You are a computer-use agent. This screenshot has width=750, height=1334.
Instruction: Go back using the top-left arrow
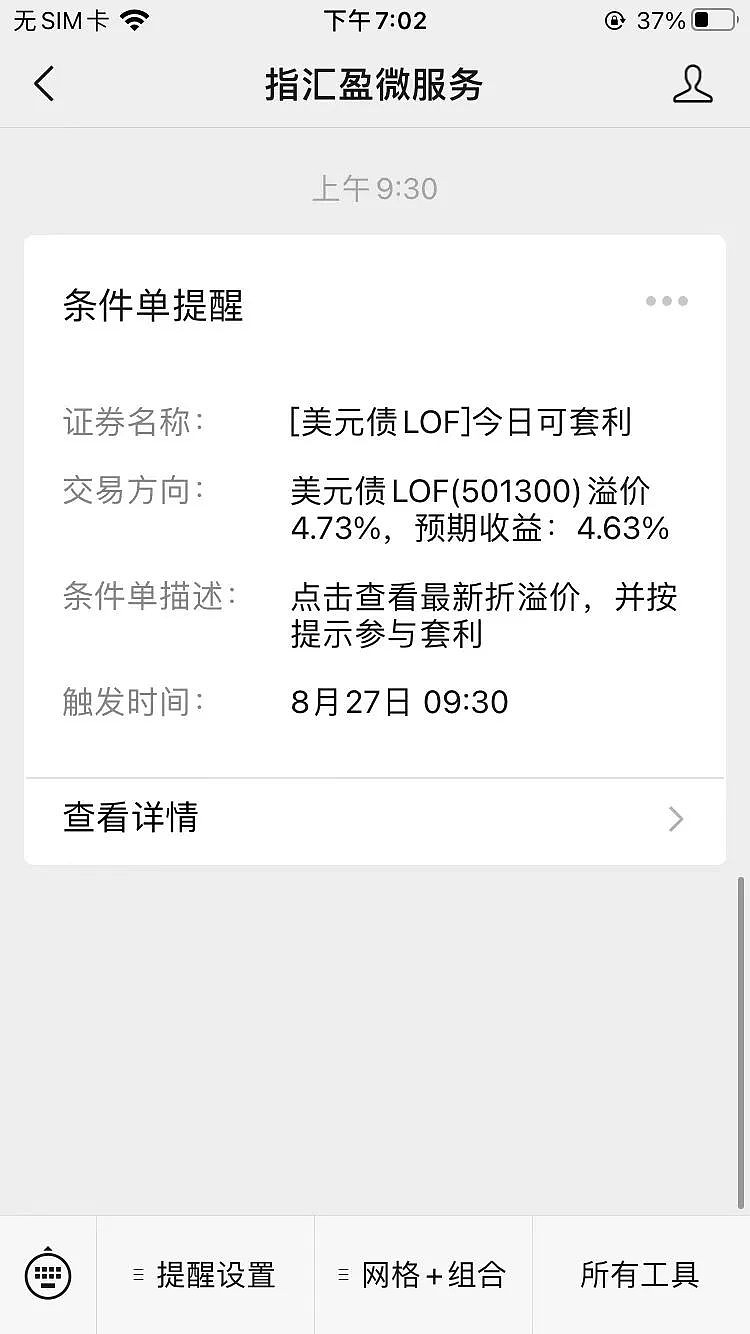[x=44, y=84]
